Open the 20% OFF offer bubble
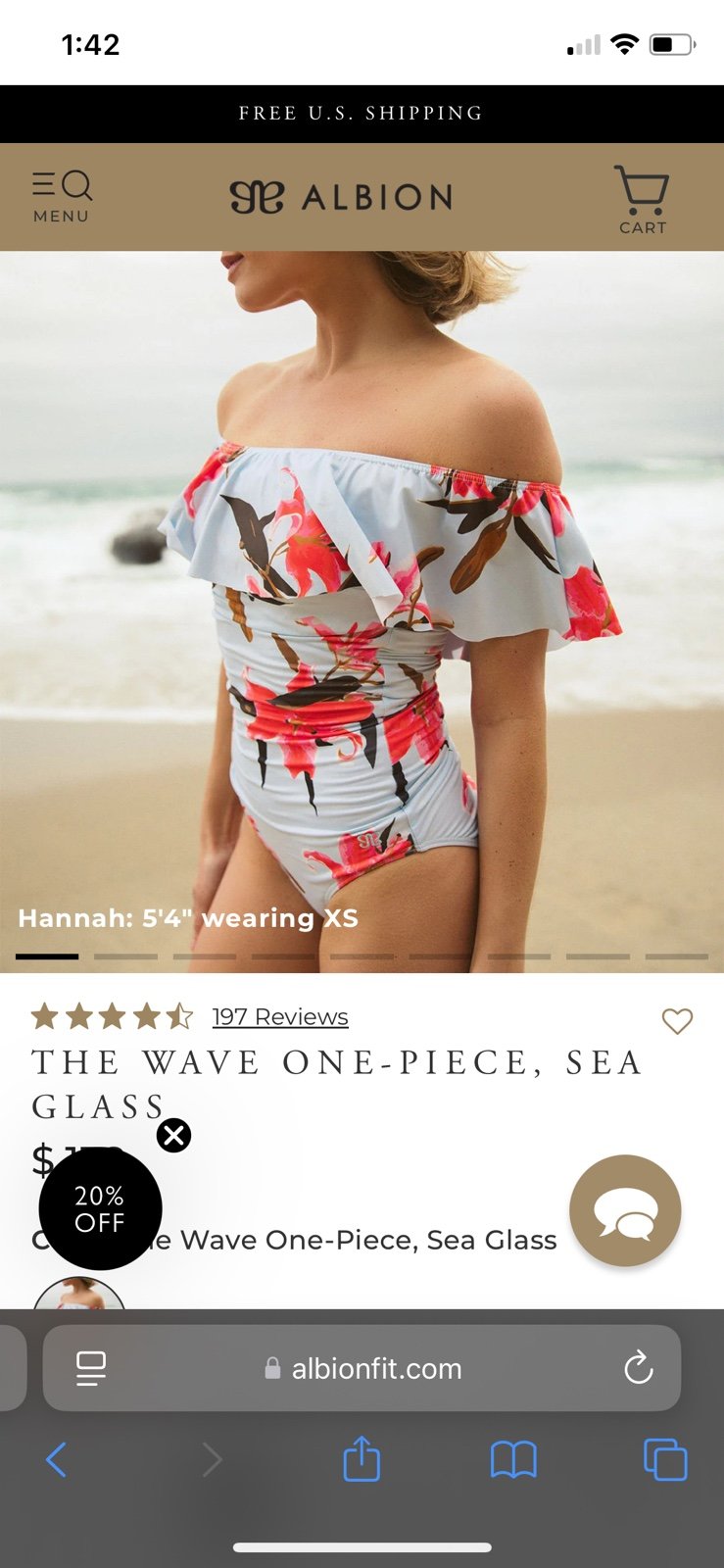The image size is (724, 1568). tap(100, 1208)
